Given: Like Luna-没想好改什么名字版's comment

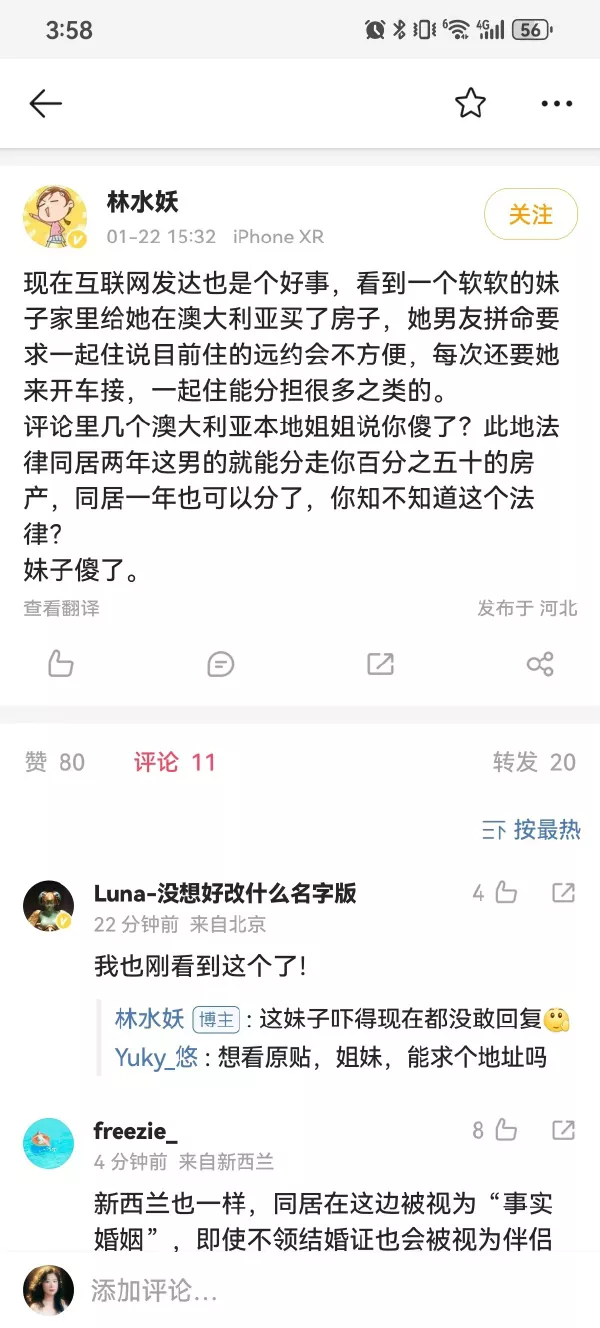Looking at the screenshot, I should (496, 893).
